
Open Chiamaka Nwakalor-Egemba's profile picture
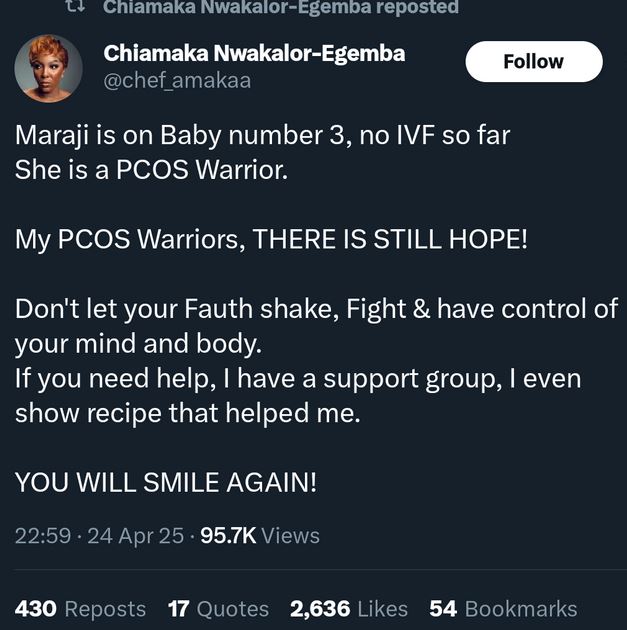coord(49,68)
